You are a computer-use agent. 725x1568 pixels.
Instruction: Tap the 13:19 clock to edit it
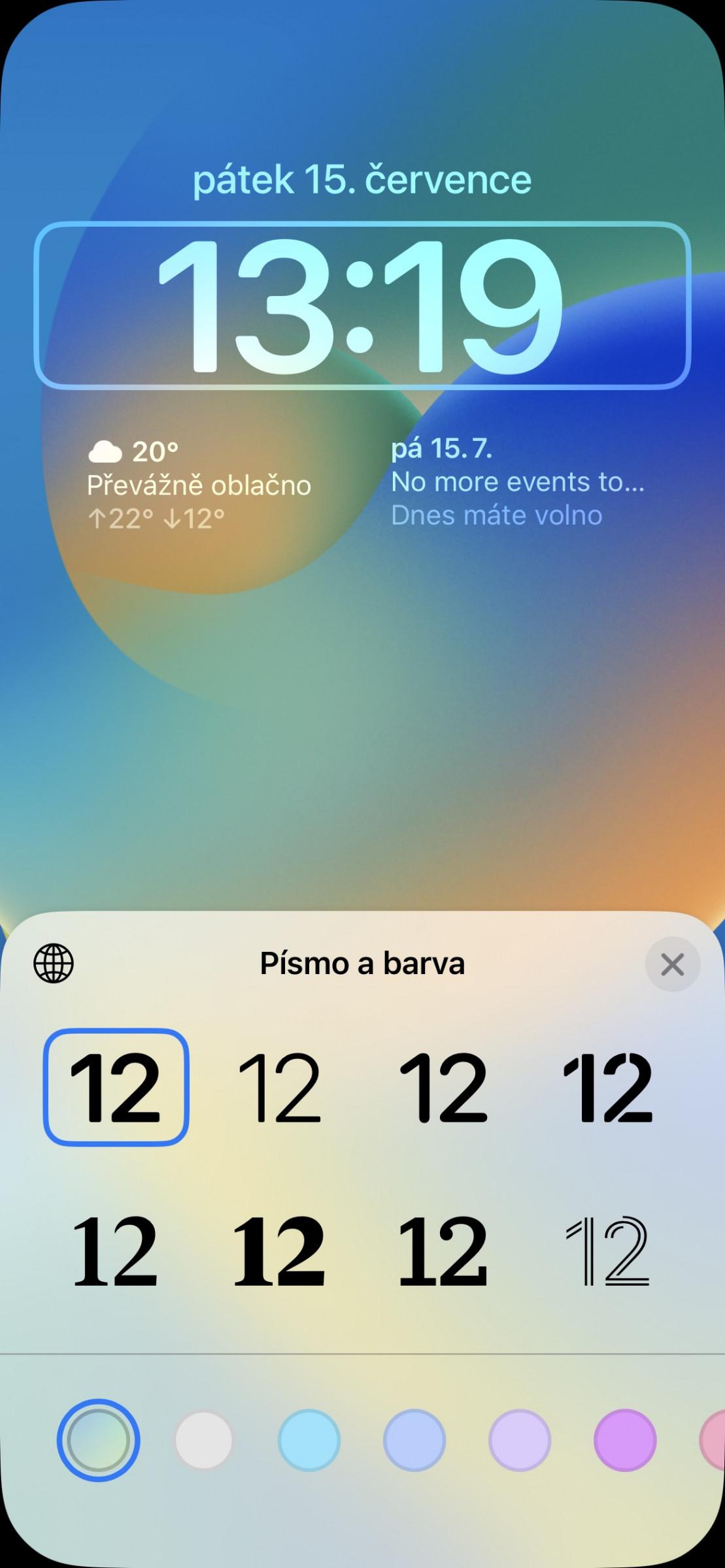click(362, 306)
